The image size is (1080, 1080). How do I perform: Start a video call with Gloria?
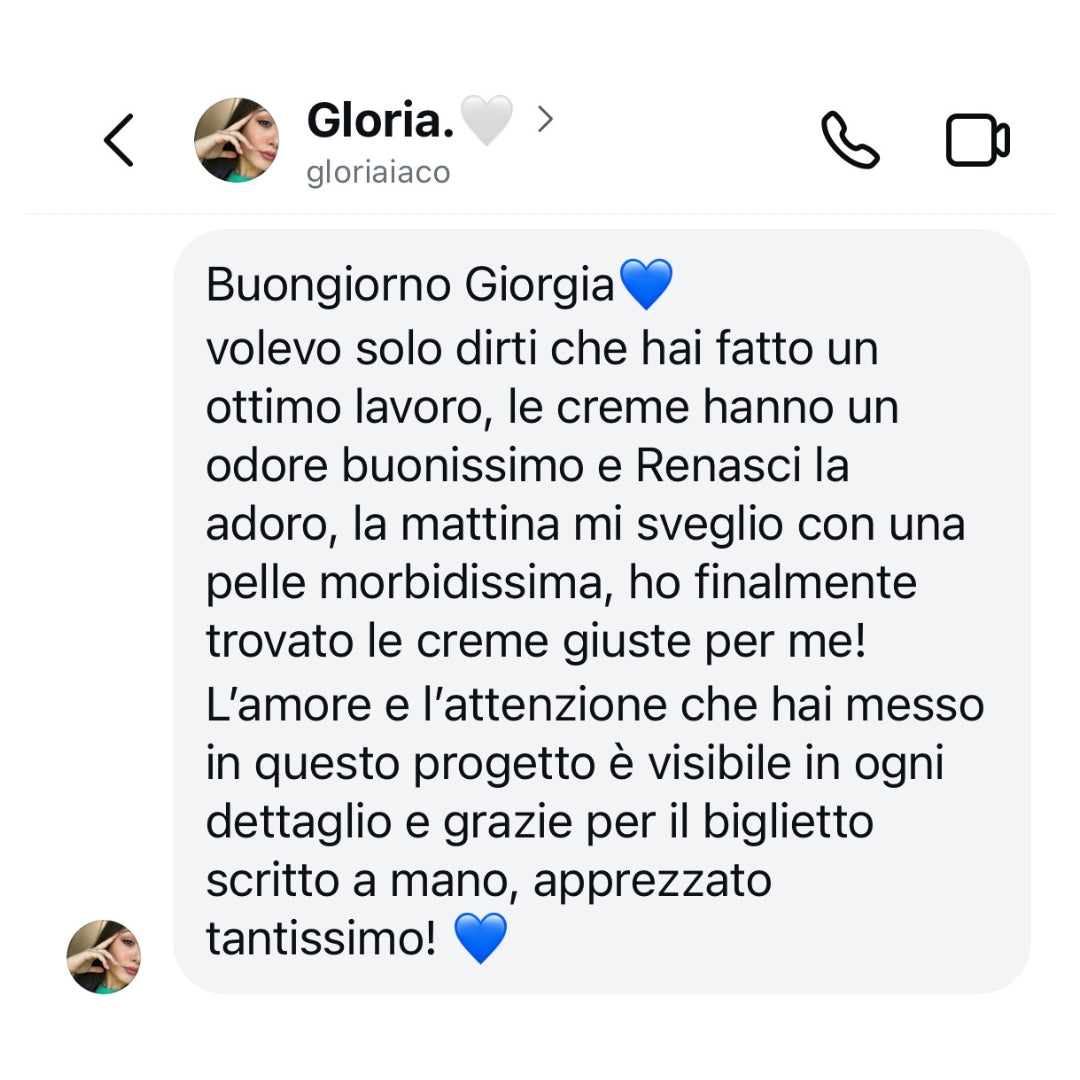[x=977, y=140]
